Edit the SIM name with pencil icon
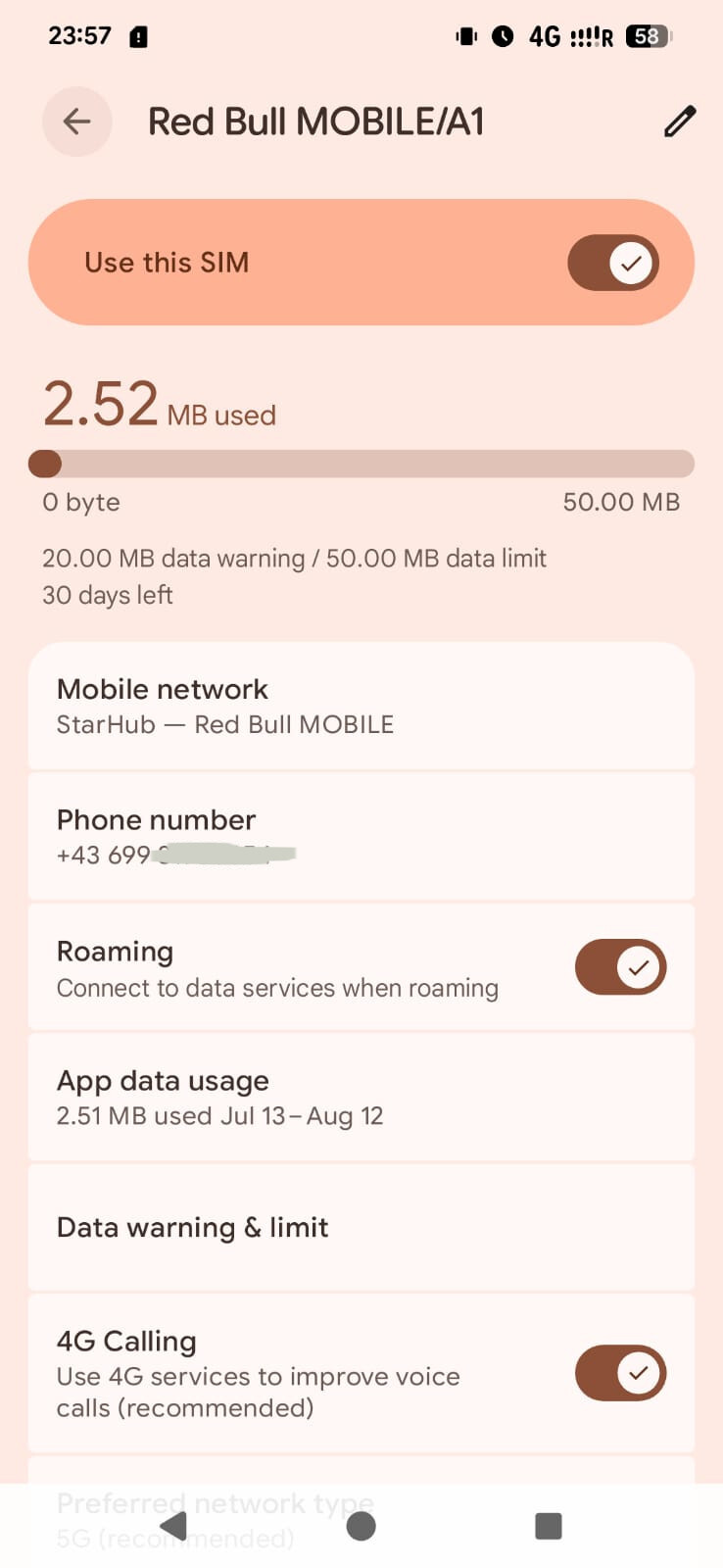This screenshot has height=1568, width=723. click(x=679, y=122)
